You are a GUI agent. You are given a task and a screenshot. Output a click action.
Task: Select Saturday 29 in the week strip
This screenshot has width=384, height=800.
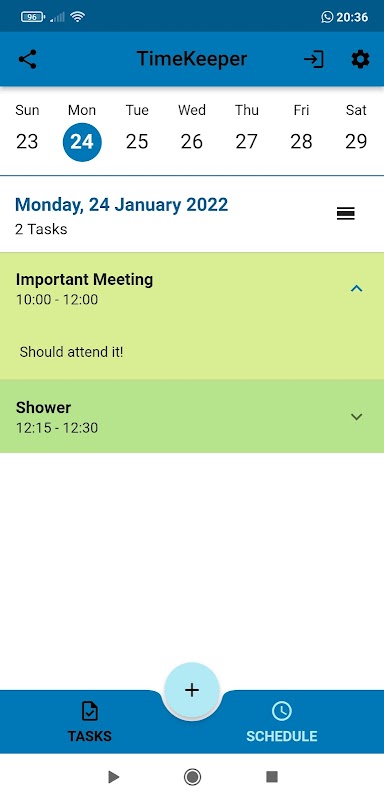[356, 131]
